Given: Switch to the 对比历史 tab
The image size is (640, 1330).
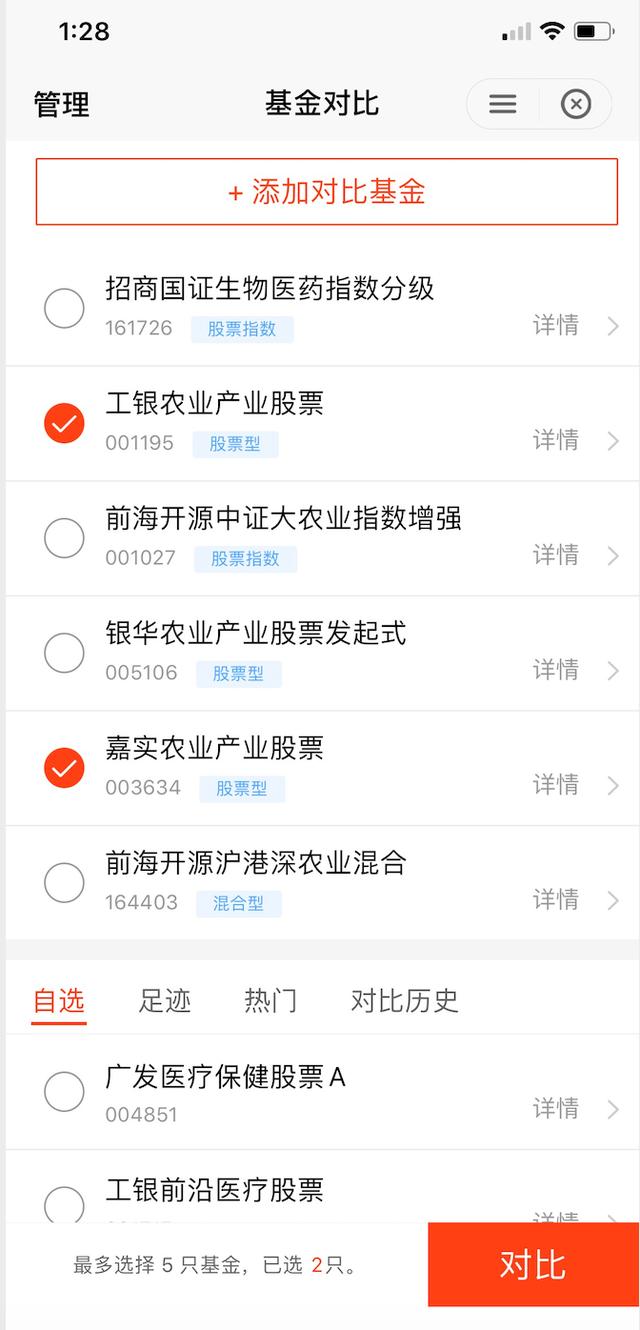Looking at the screenshot, I should pyautogui.click(x=405, y=1000).
